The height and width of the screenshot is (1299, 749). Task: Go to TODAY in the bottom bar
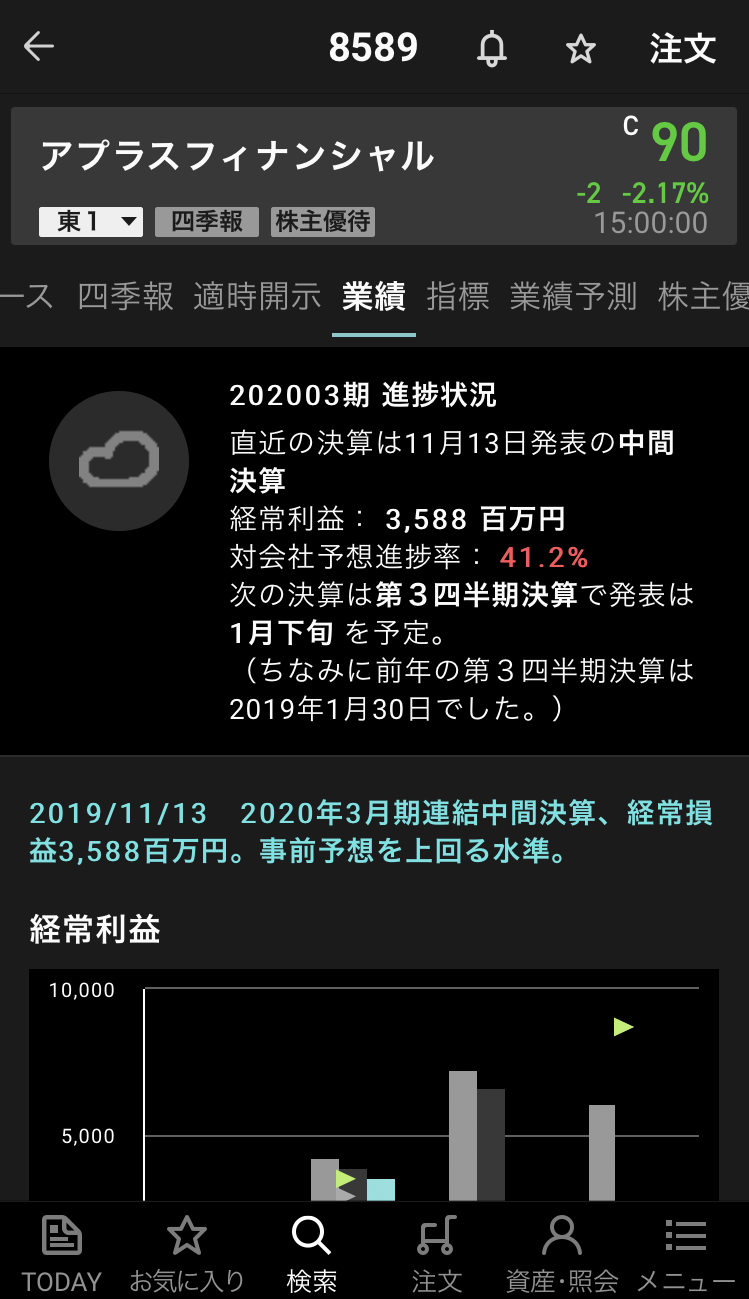[x=62, y=1252]
